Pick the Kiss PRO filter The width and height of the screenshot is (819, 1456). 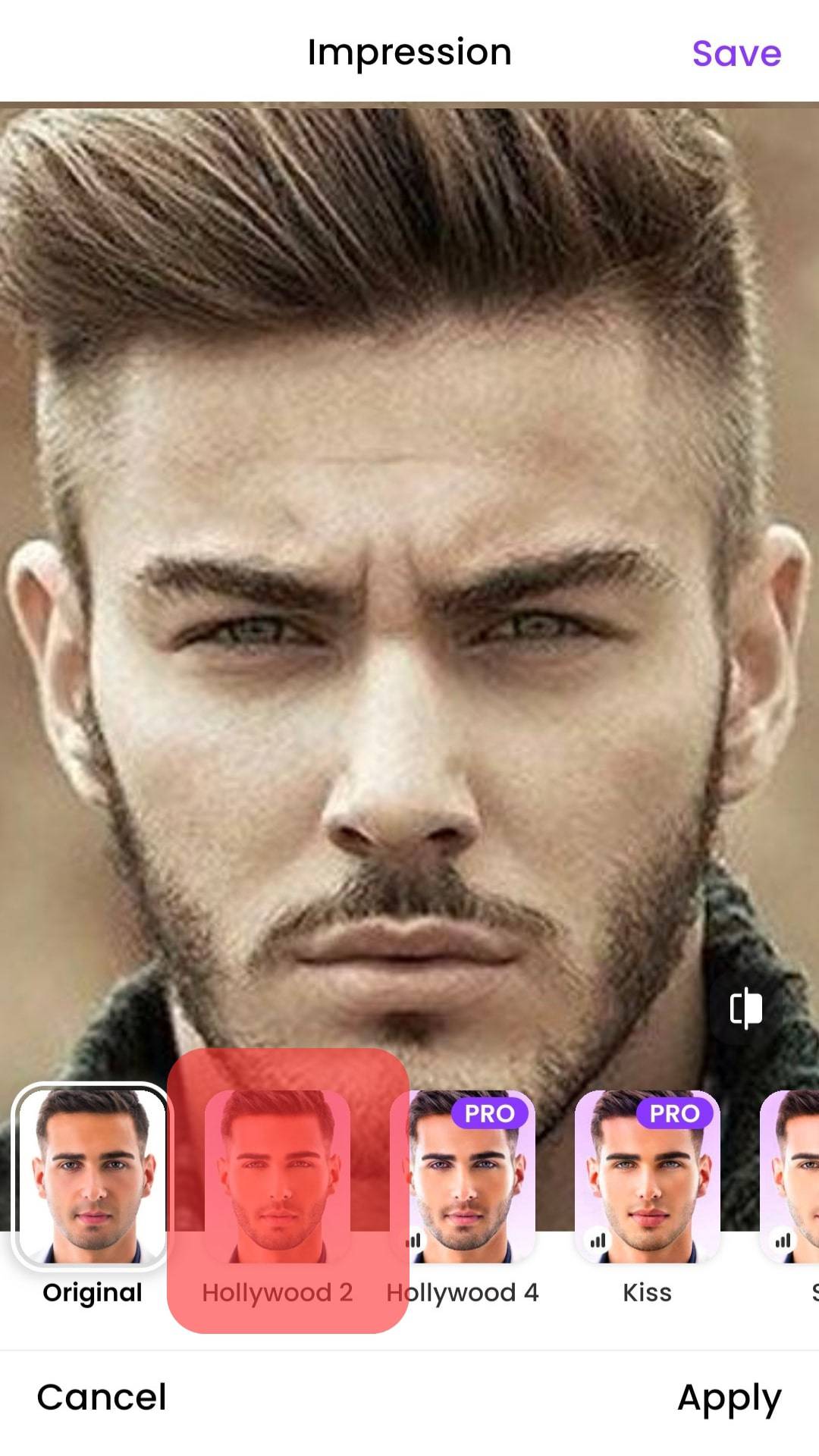point(647,1177)
